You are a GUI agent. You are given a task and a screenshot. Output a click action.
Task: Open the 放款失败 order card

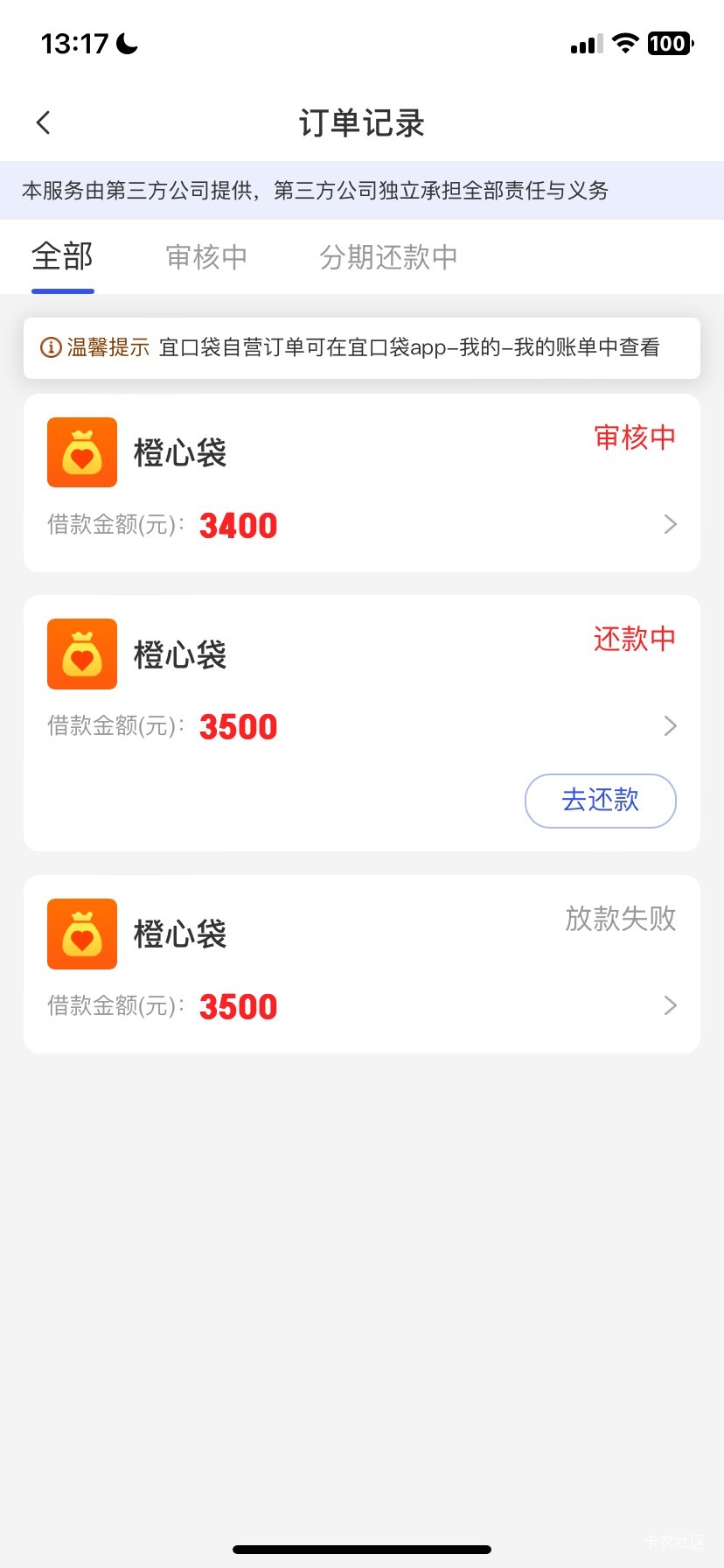[361, 964]
